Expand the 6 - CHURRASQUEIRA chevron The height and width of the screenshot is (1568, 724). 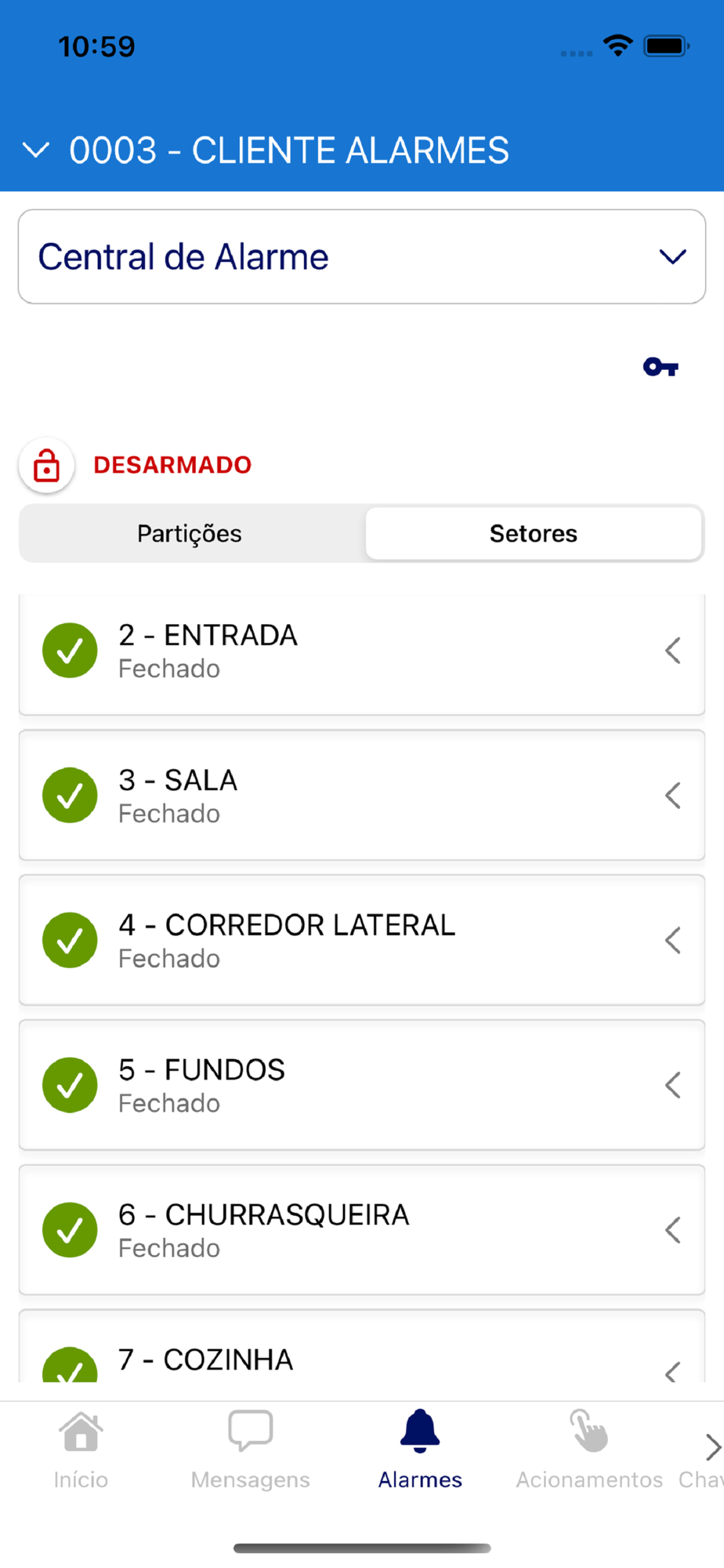point(672,1230)
